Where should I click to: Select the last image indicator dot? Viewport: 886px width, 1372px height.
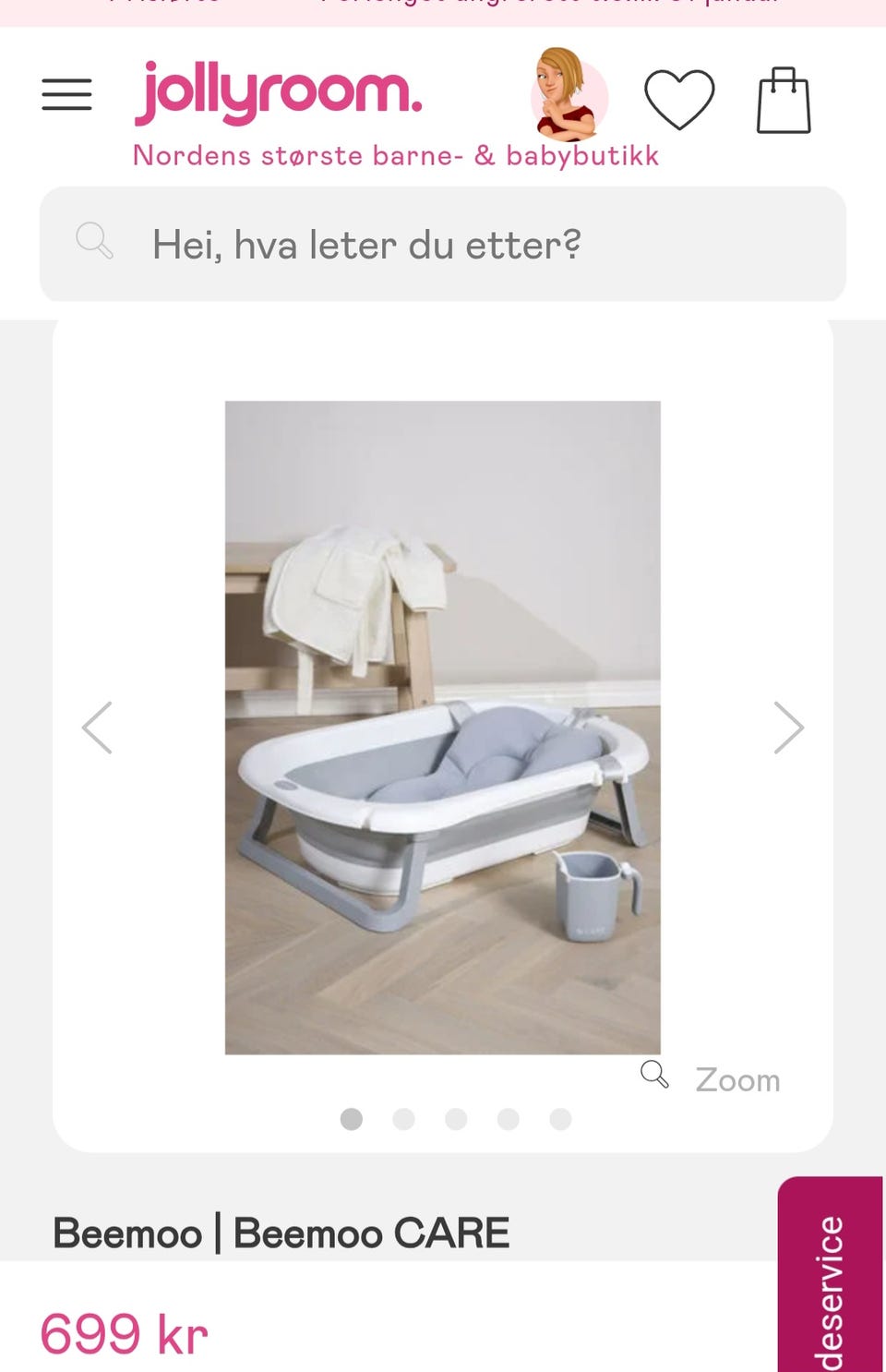558,1119
